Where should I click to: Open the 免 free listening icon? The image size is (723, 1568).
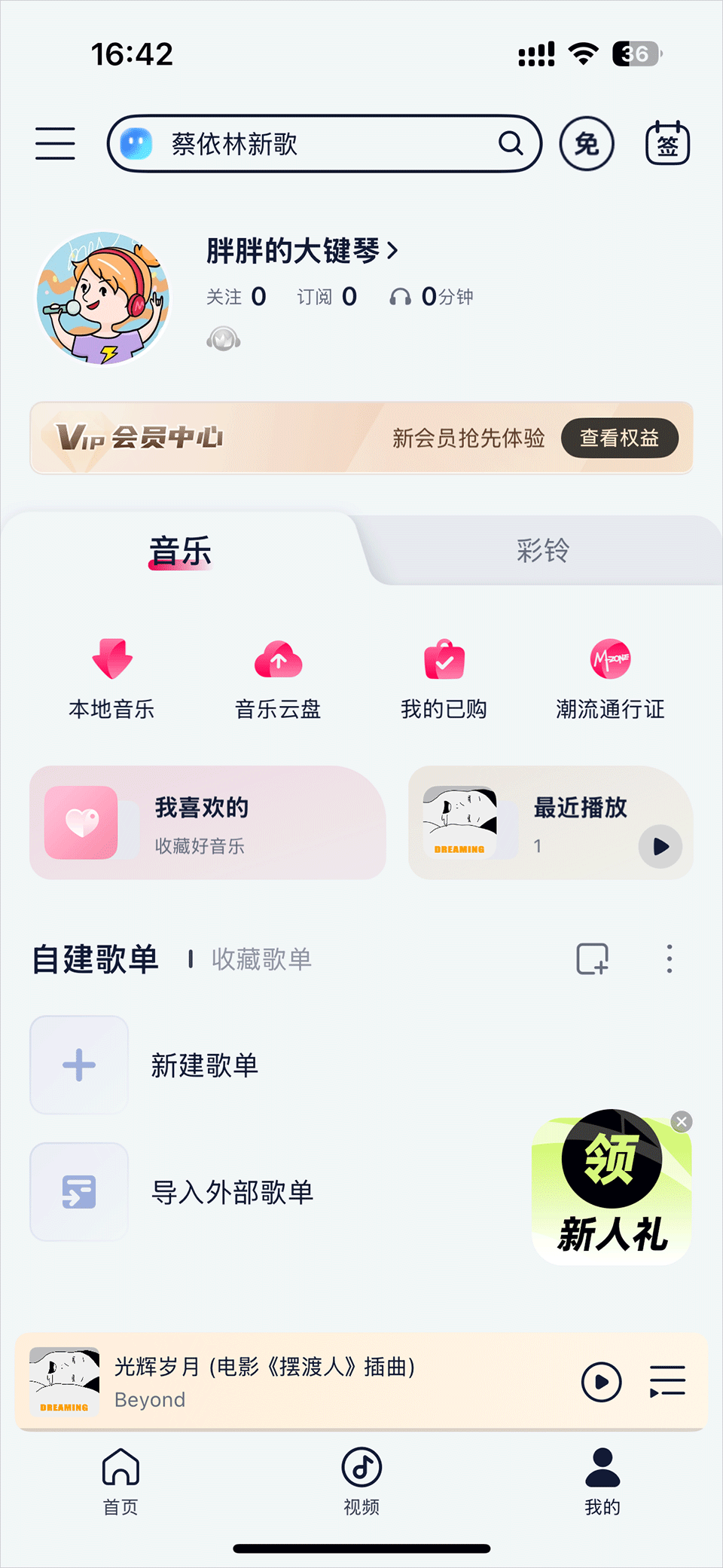(587, 143)
